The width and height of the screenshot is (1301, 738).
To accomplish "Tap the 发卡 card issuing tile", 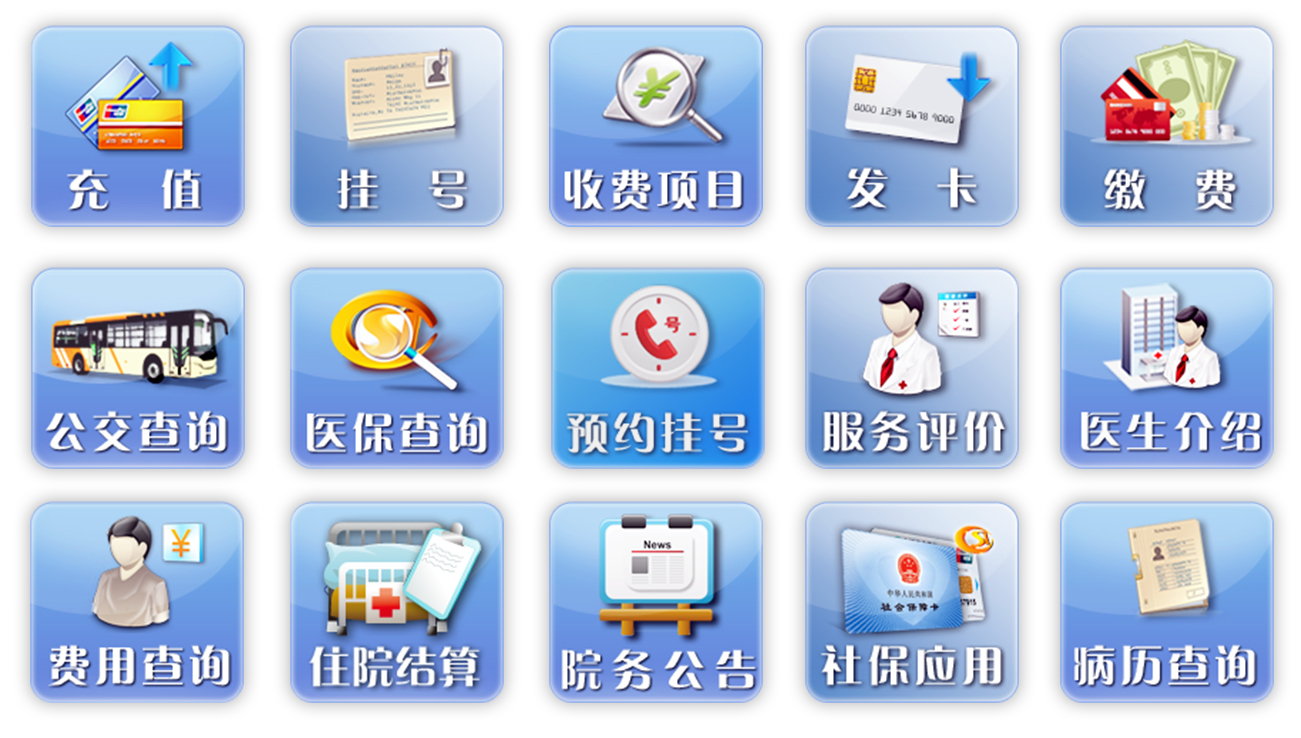I will click(x=912, y=126).
